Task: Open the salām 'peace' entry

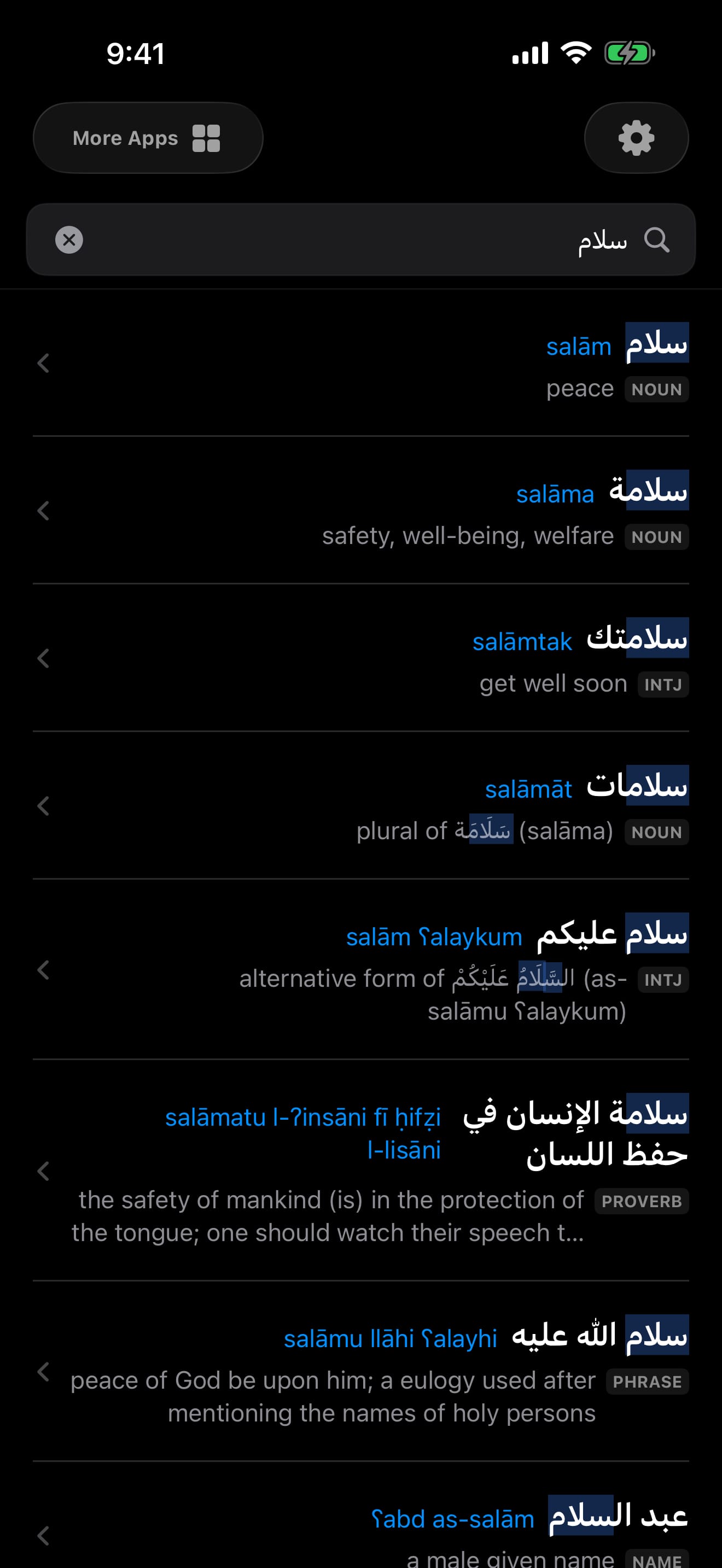Action: (x=361, y=364)
